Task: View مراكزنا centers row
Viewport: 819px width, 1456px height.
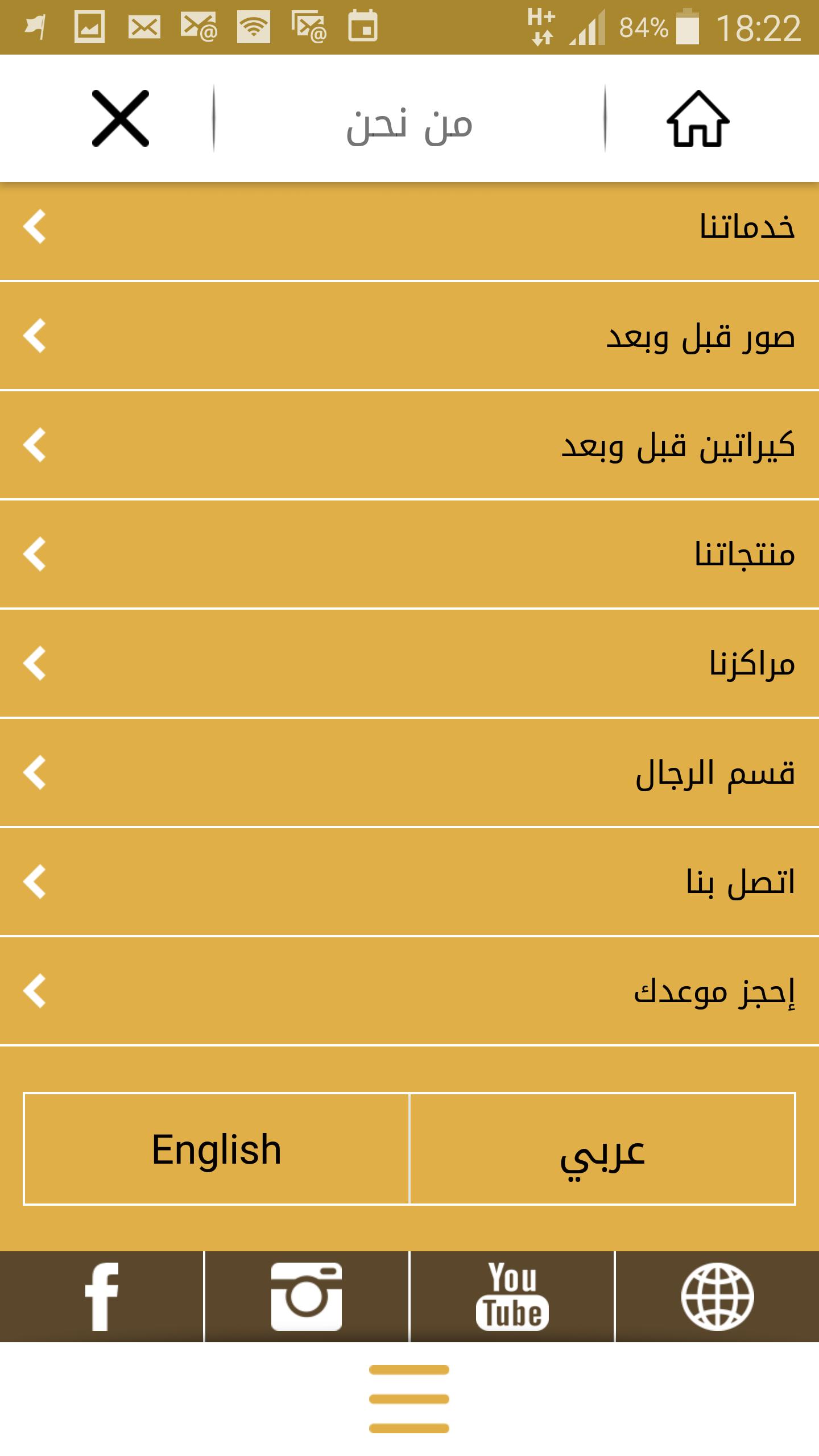Action: pos(409,664)
